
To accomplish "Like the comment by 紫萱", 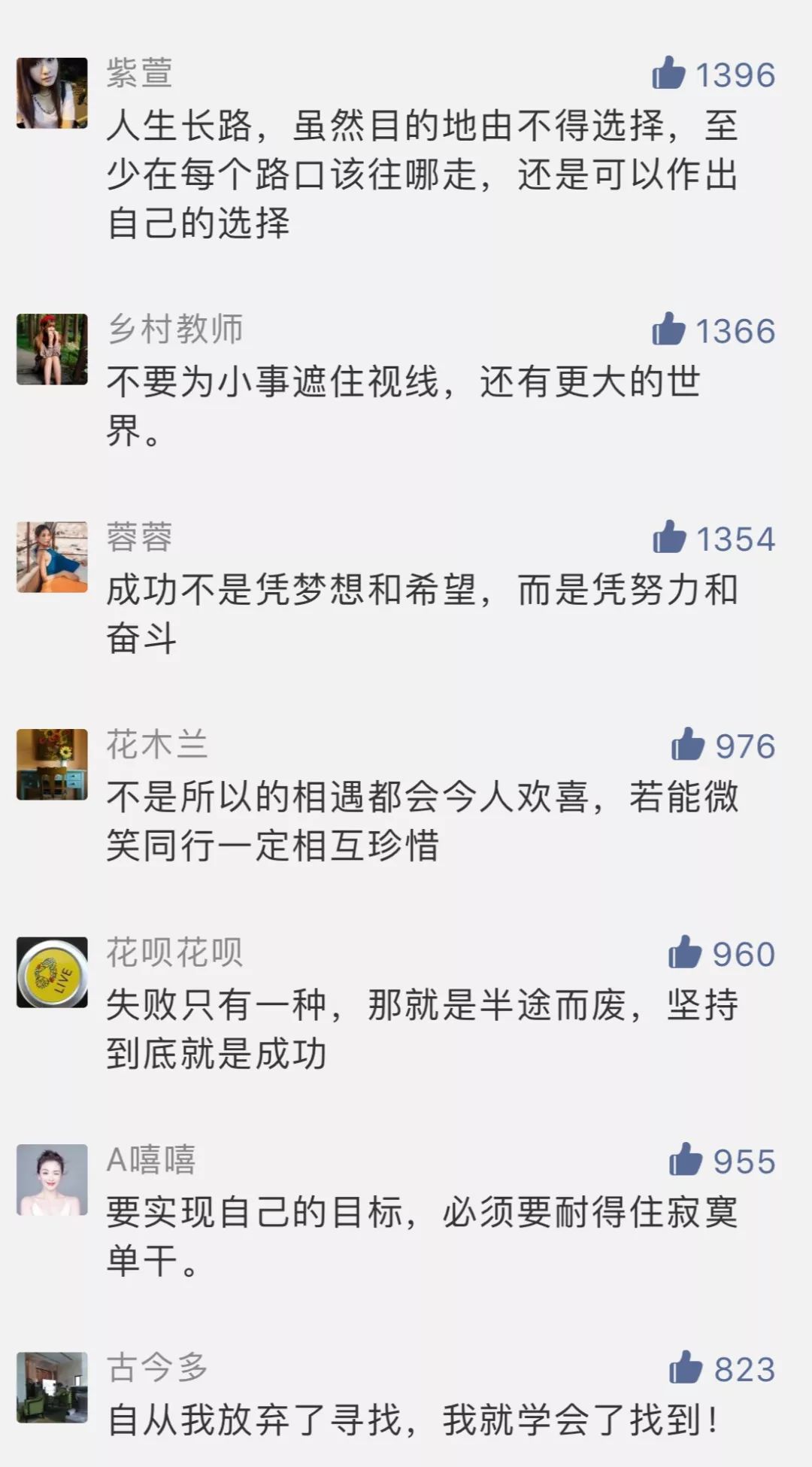I will 668,74.
